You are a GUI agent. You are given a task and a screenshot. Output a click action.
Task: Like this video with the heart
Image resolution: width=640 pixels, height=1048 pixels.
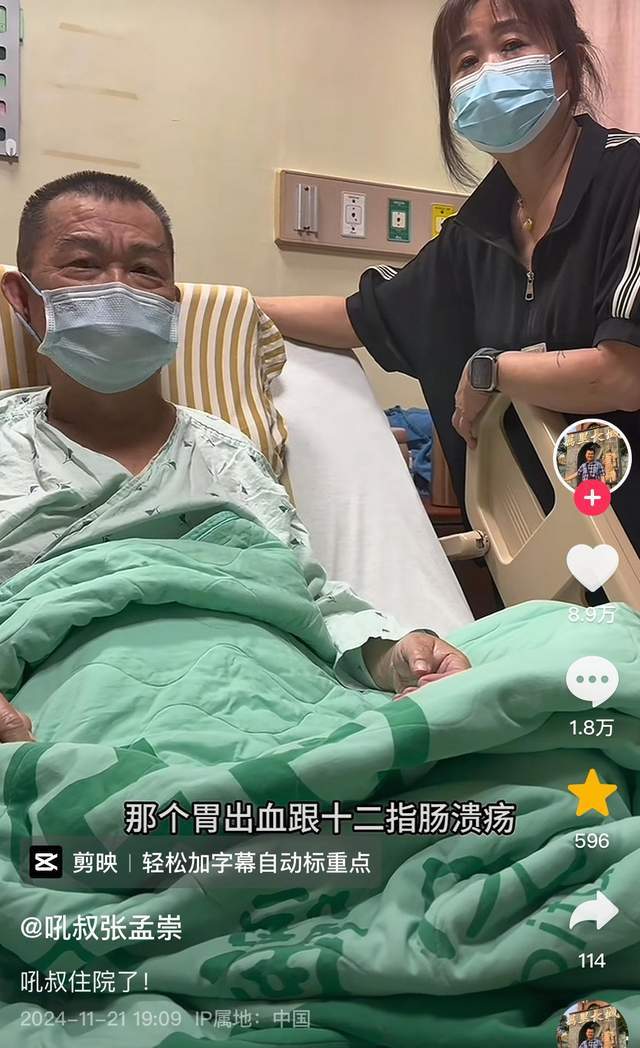pos(592,567)
